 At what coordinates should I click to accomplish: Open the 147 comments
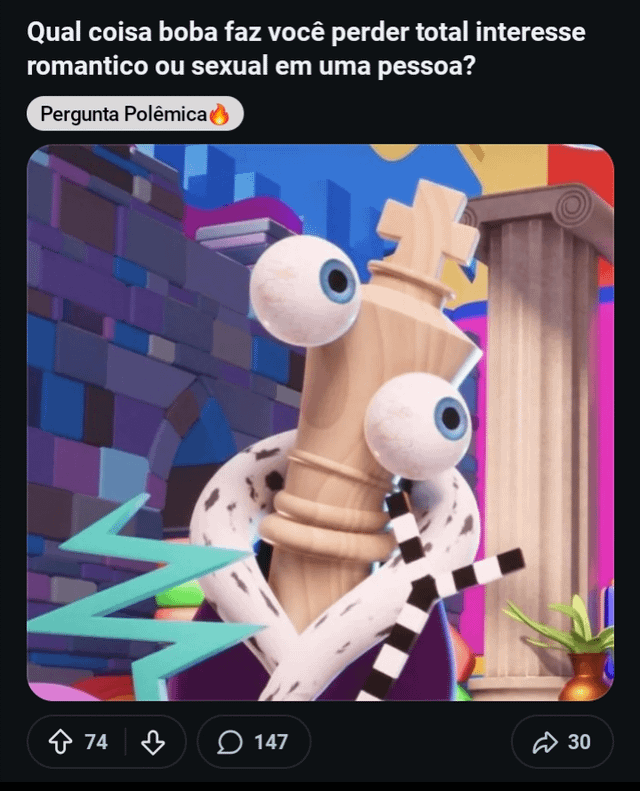tap(254, 742)
